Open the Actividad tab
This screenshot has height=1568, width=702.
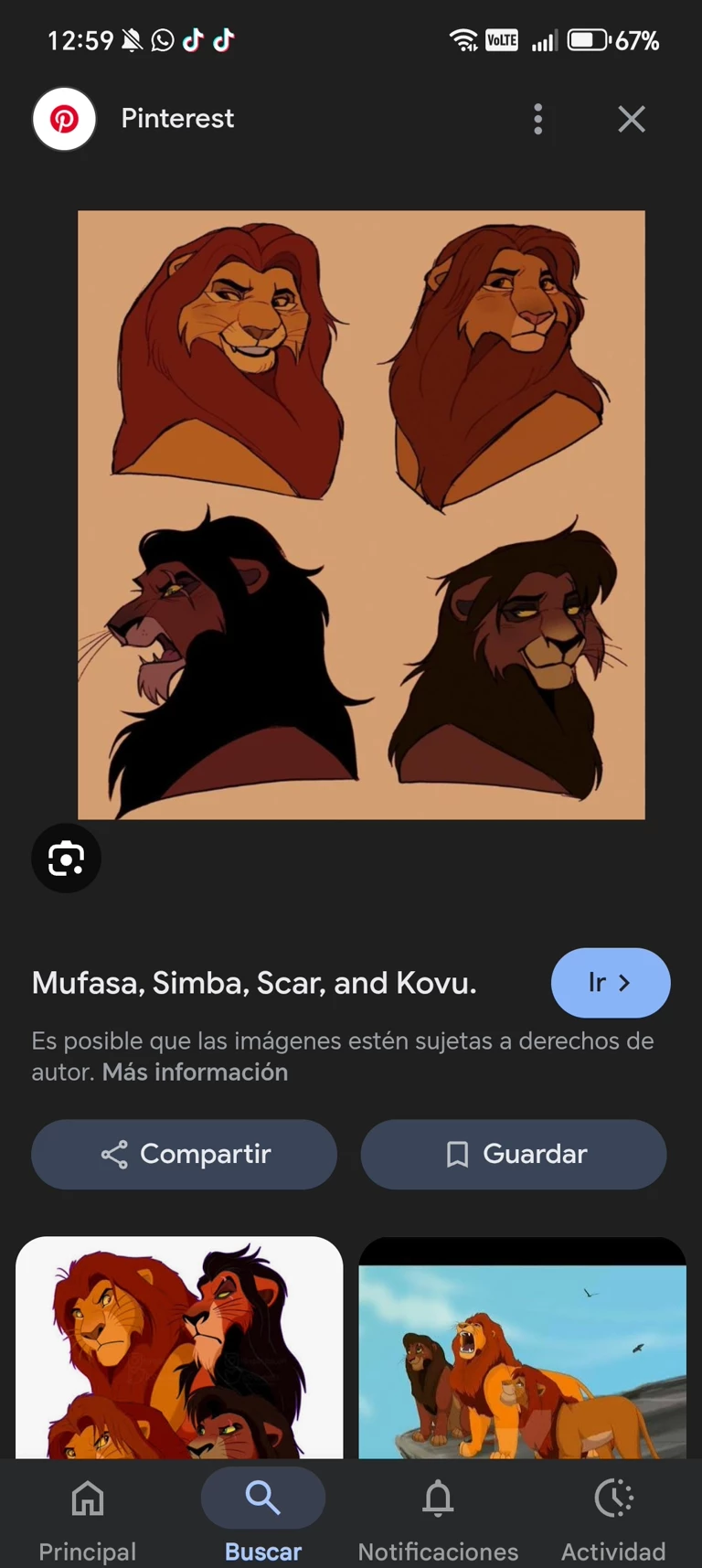(x=613, y=1516)
